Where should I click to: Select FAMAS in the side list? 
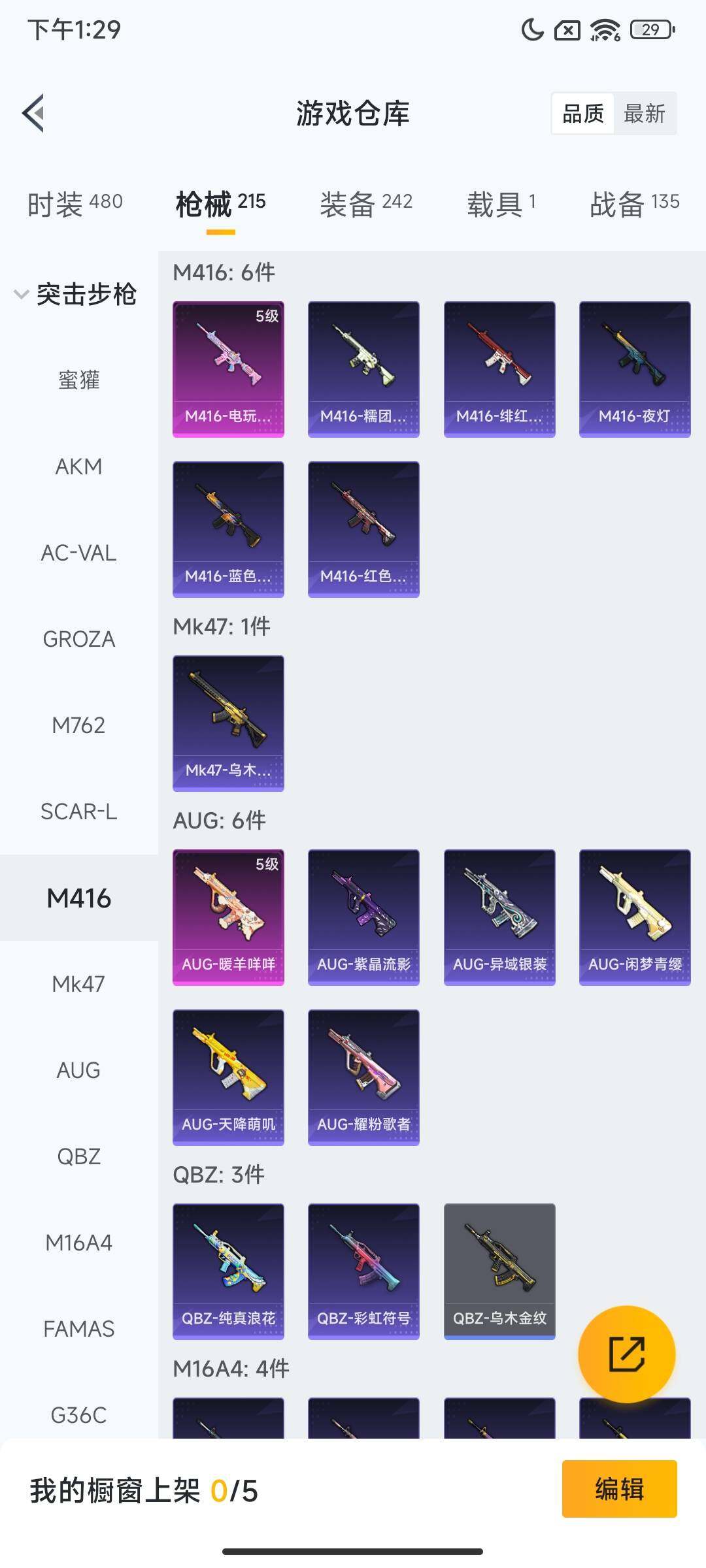78,1329
